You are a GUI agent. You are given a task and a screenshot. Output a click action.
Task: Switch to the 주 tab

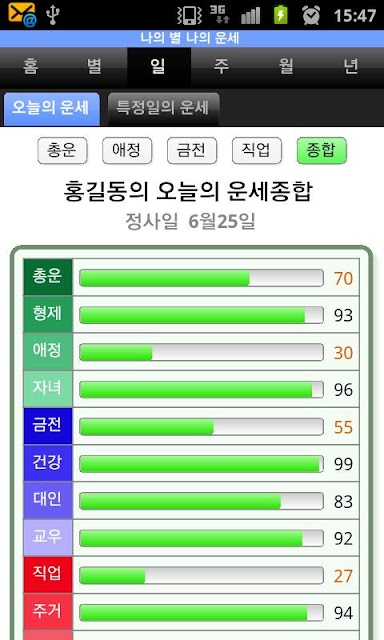point(222,67)
